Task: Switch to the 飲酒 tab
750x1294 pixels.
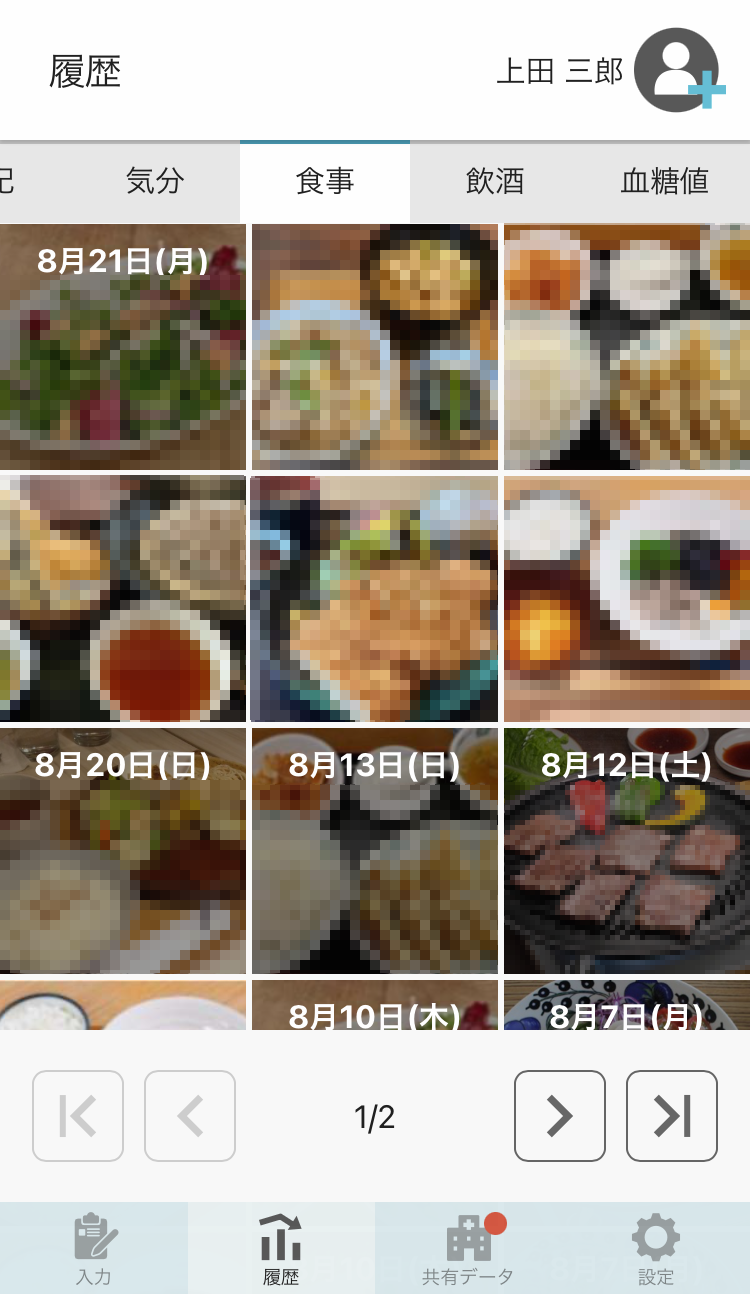Action: (495, 181)
